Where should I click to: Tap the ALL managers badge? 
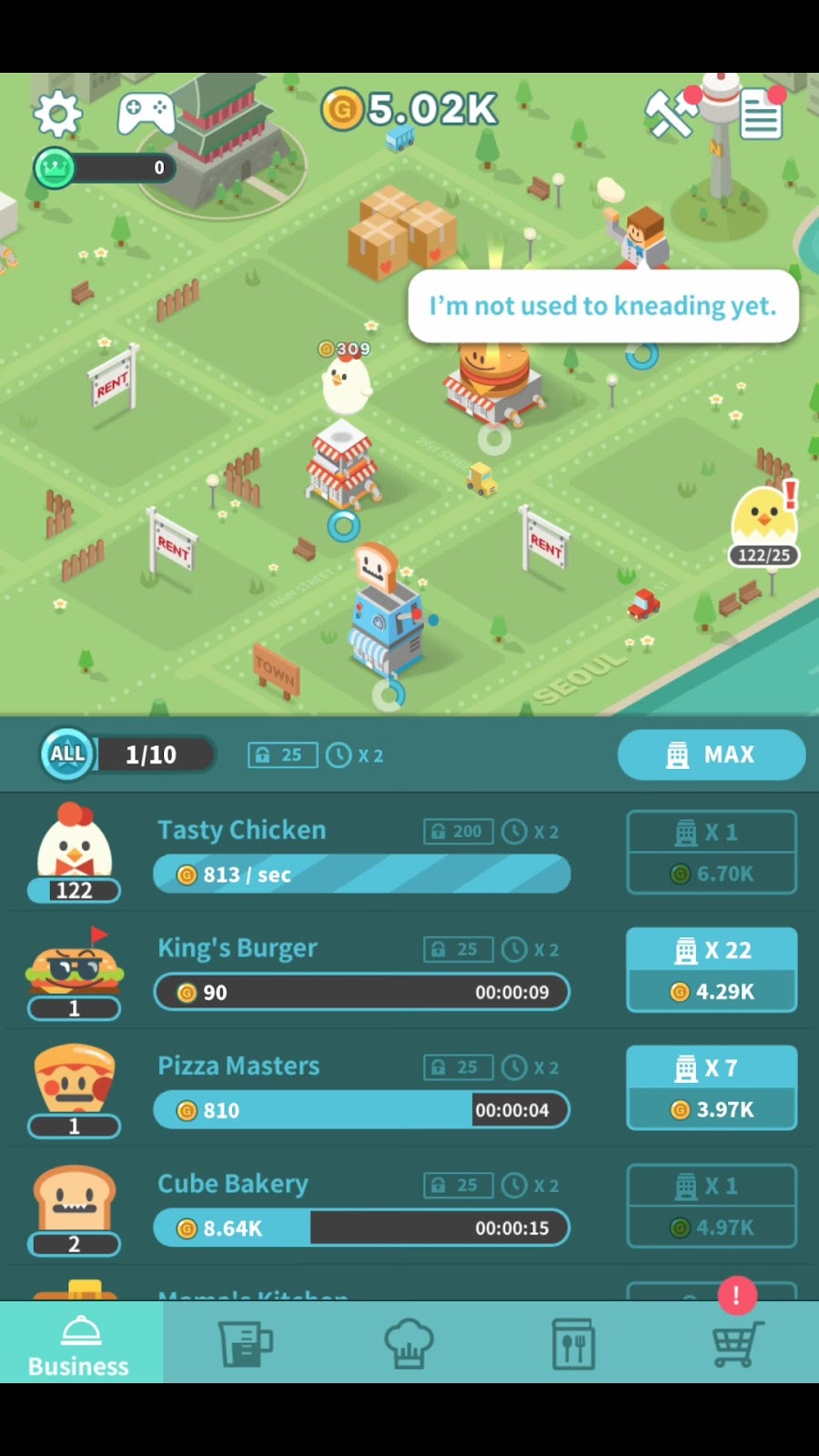click(67, 754)
